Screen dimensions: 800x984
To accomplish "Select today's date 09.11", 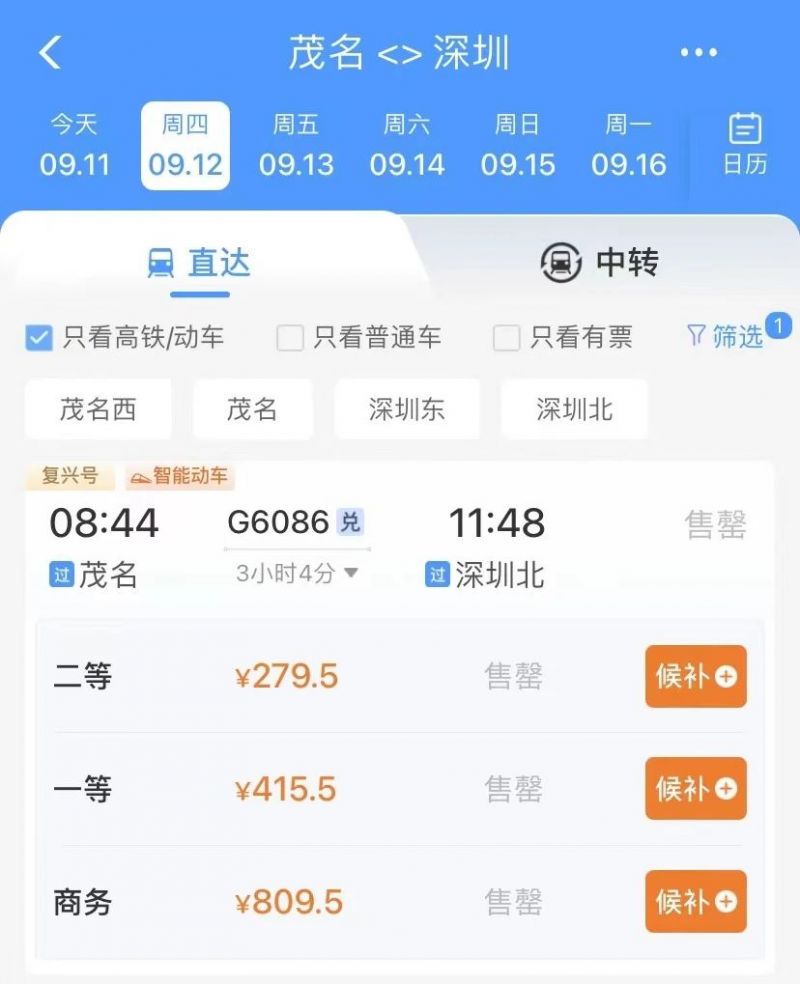I will 75,146.
